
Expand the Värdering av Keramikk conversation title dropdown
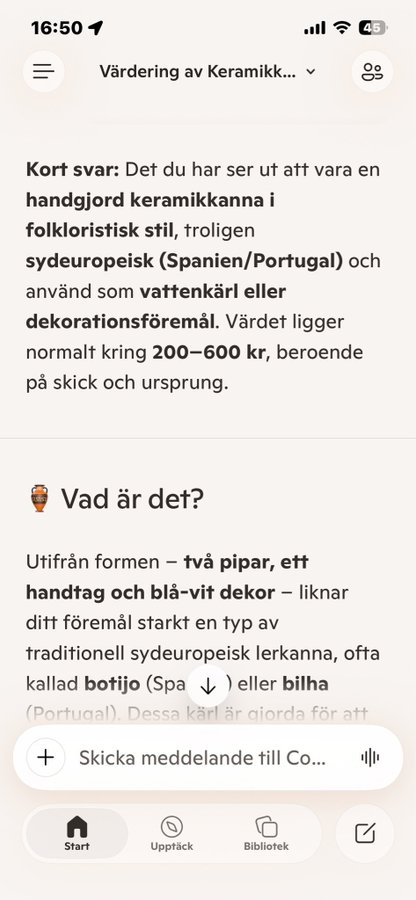click(x=207, y=72)
